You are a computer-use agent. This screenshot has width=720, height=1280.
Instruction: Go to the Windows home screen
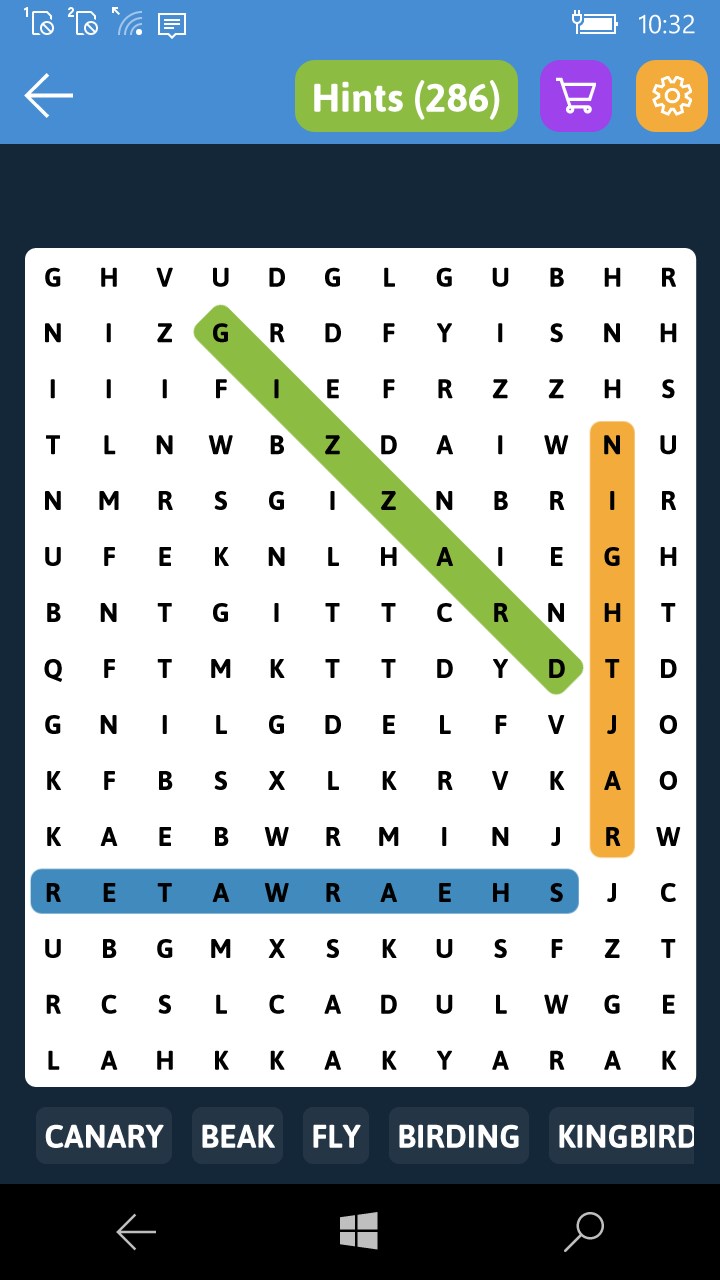pos(359,1231)
